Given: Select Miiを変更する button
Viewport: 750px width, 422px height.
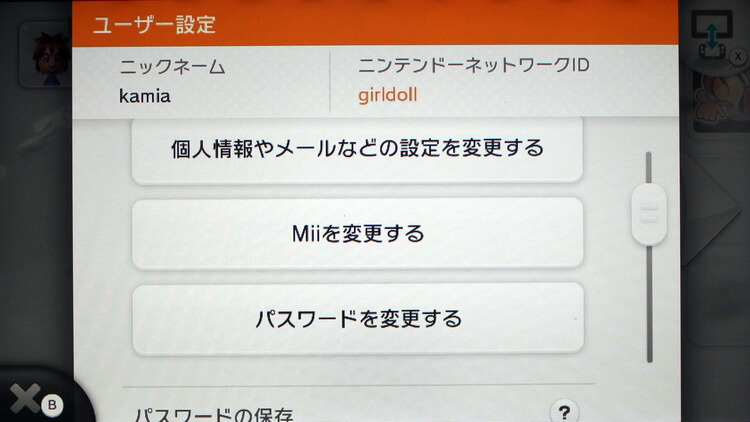Looking at the screenshot, I should point(357,234).
